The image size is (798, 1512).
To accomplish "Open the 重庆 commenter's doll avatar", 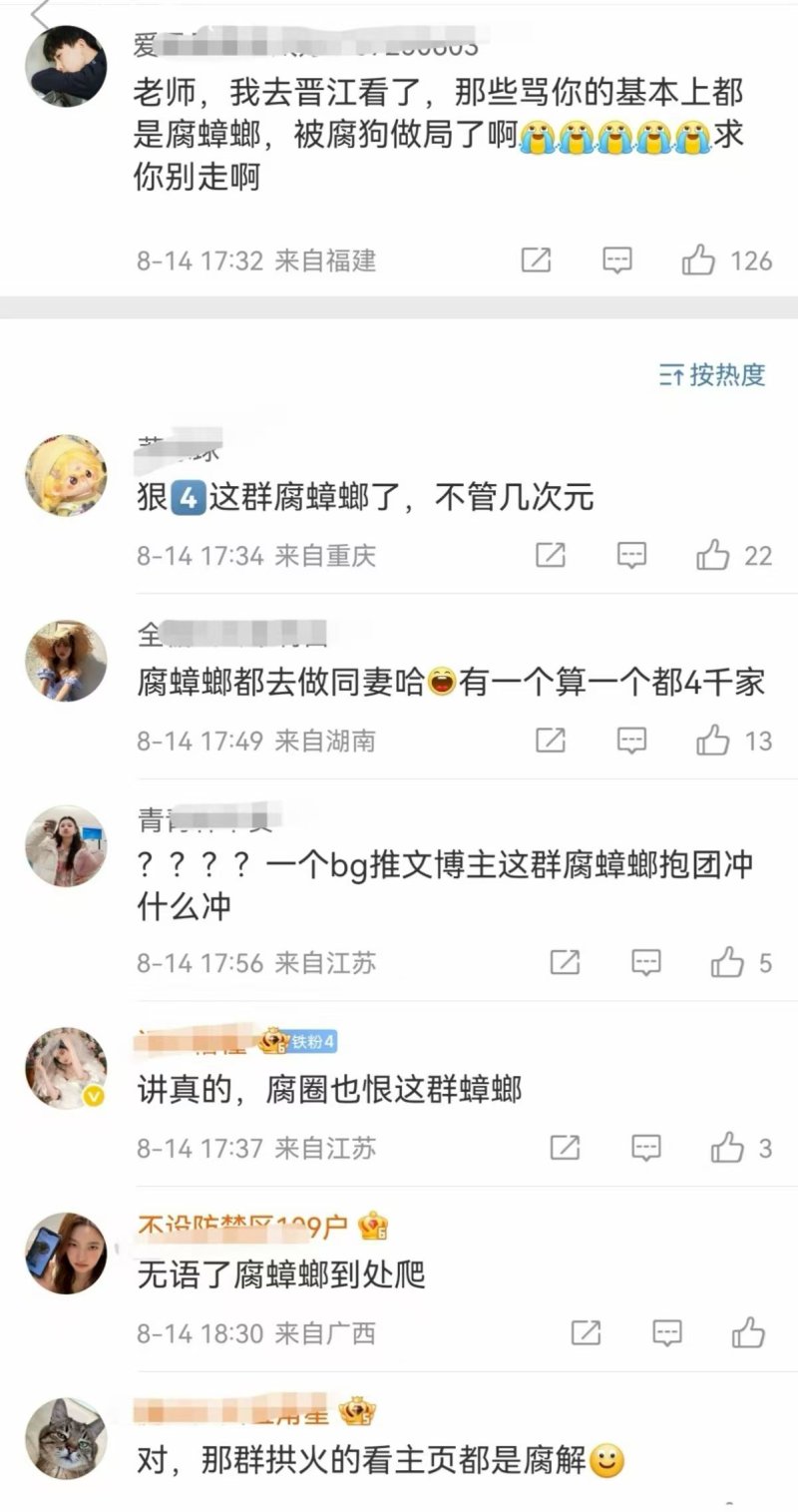I will click(x=66, y=476).
